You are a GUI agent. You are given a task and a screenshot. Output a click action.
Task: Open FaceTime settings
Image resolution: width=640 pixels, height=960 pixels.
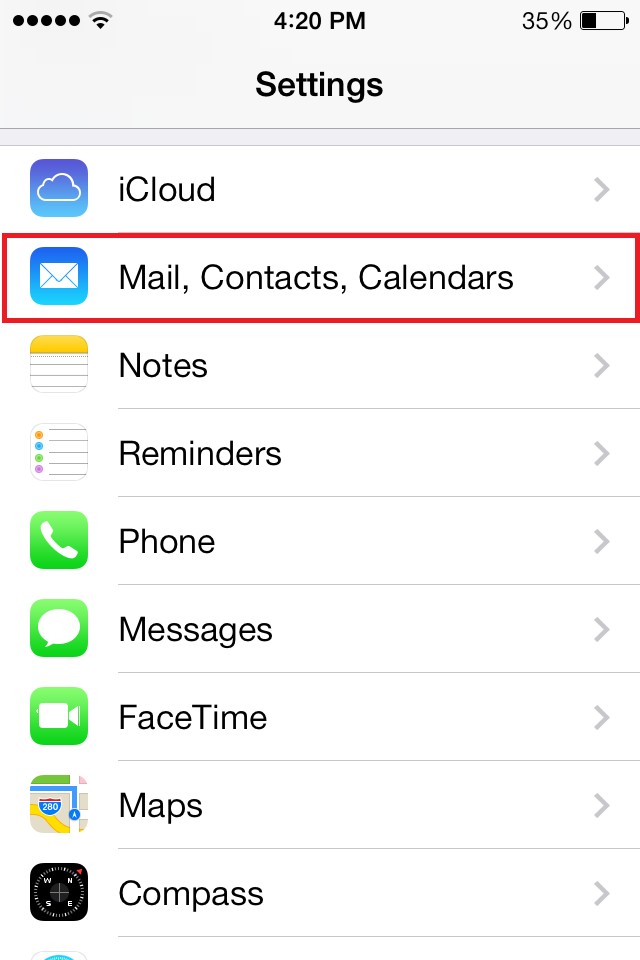point(320,717)
